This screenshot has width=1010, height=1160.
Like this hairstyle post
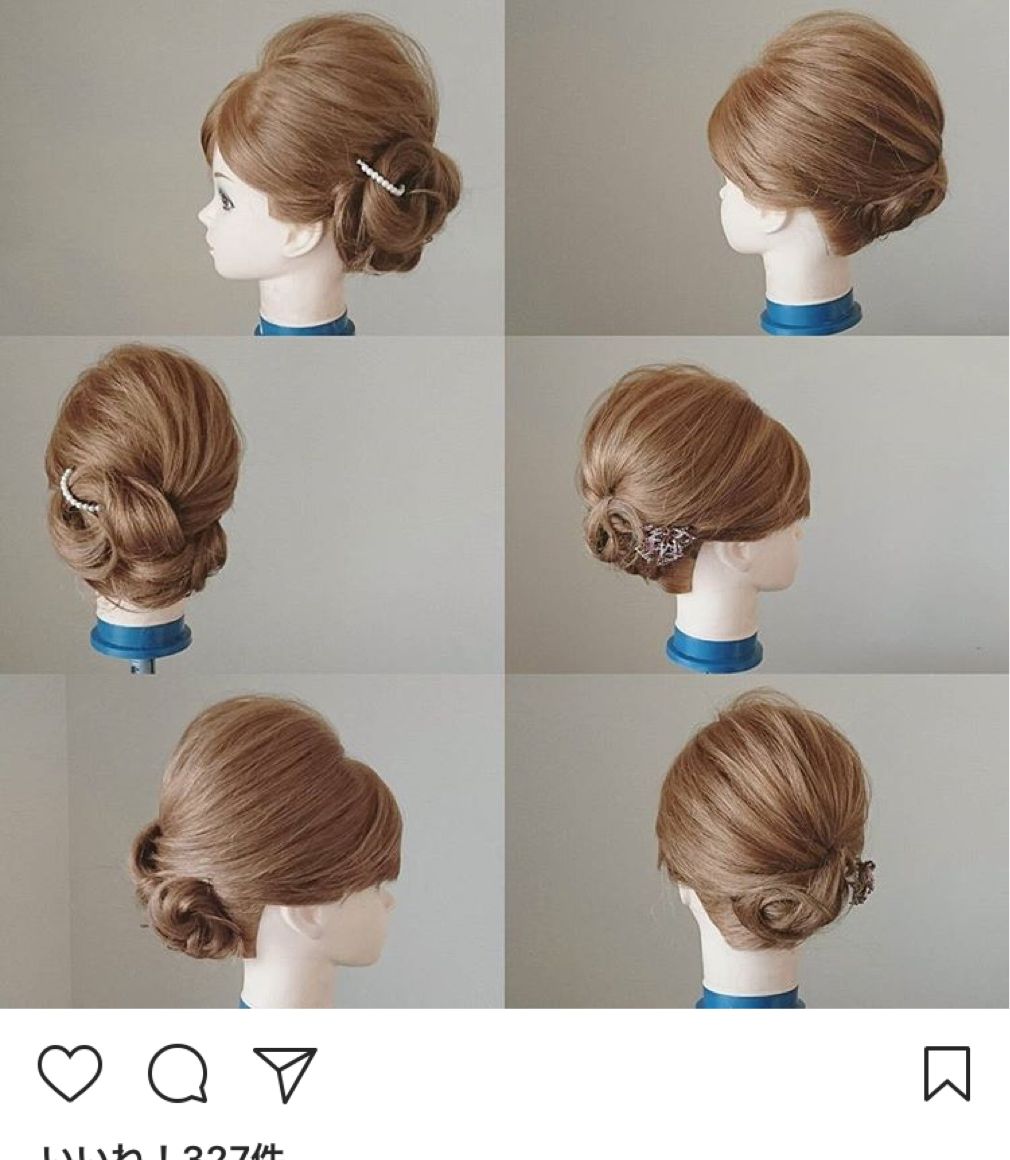pos(70,1073)
